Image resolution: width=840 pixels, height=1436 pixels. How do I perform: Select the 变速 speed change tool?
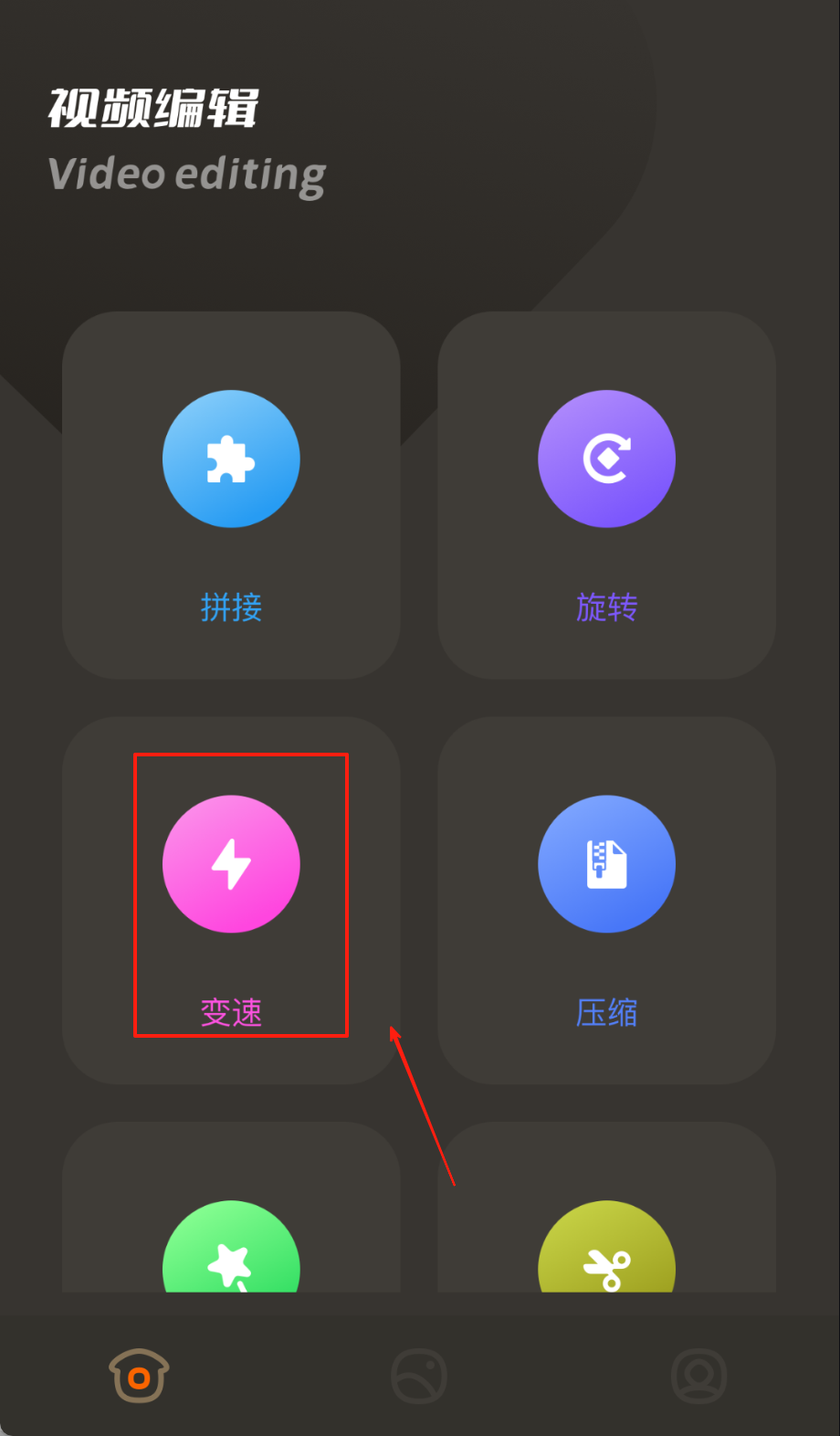(x=231, y=865)
